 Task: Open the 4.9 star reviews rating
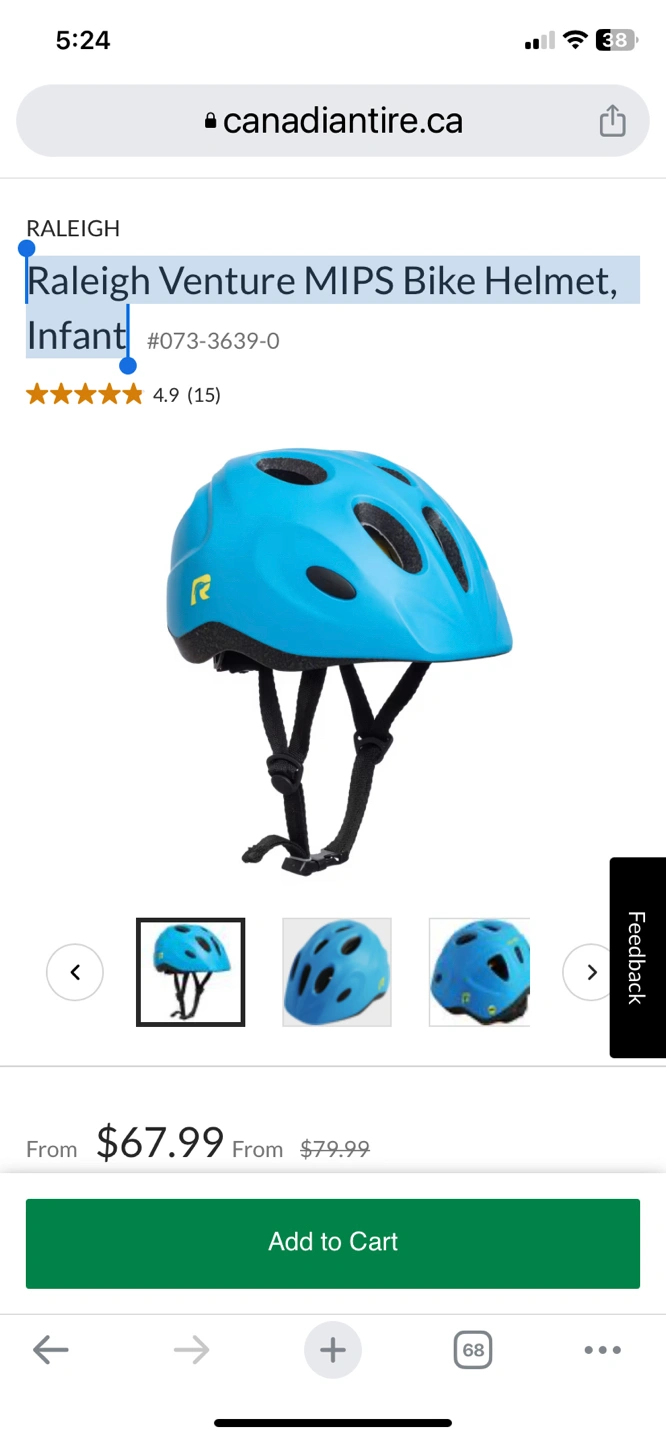[123, 395]
